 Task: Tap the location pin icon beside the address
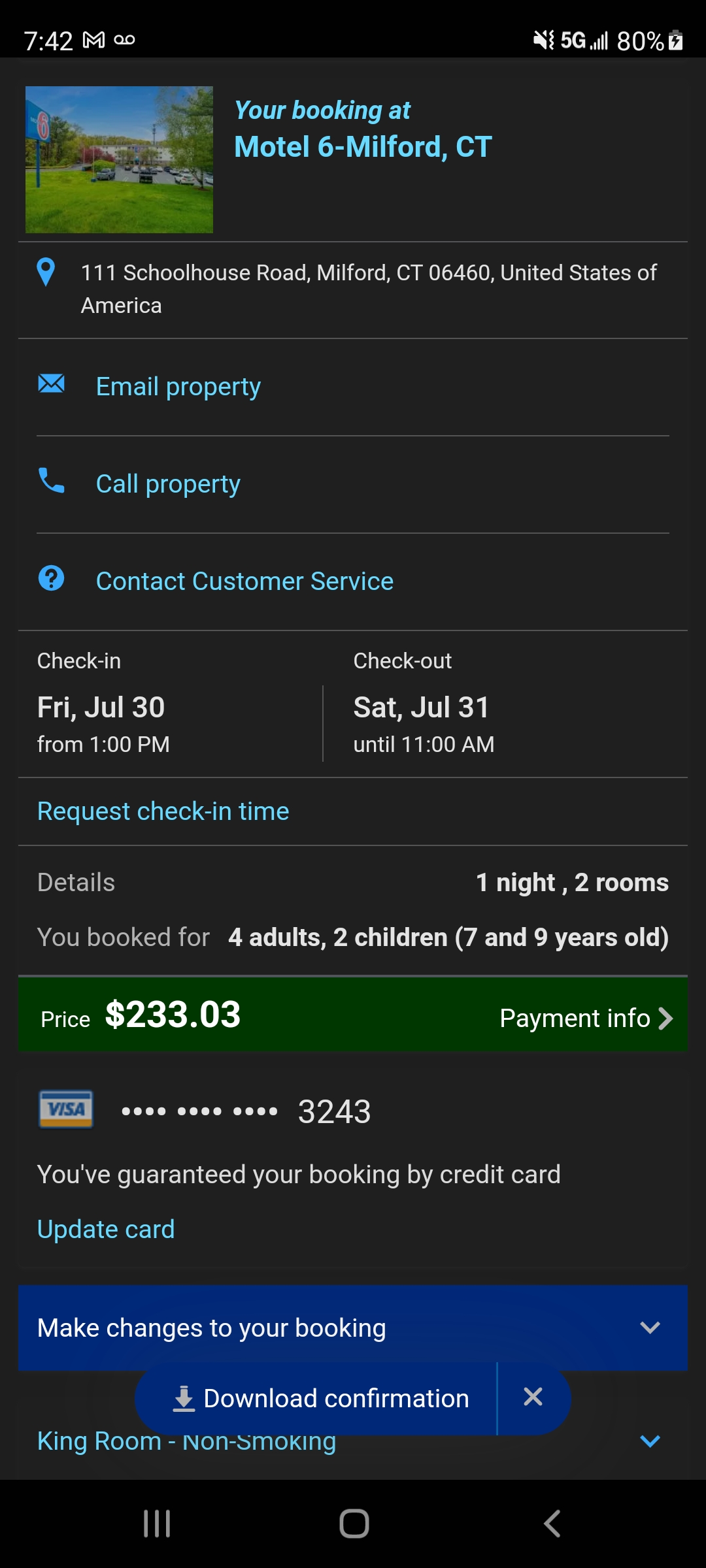click(46, 272)
